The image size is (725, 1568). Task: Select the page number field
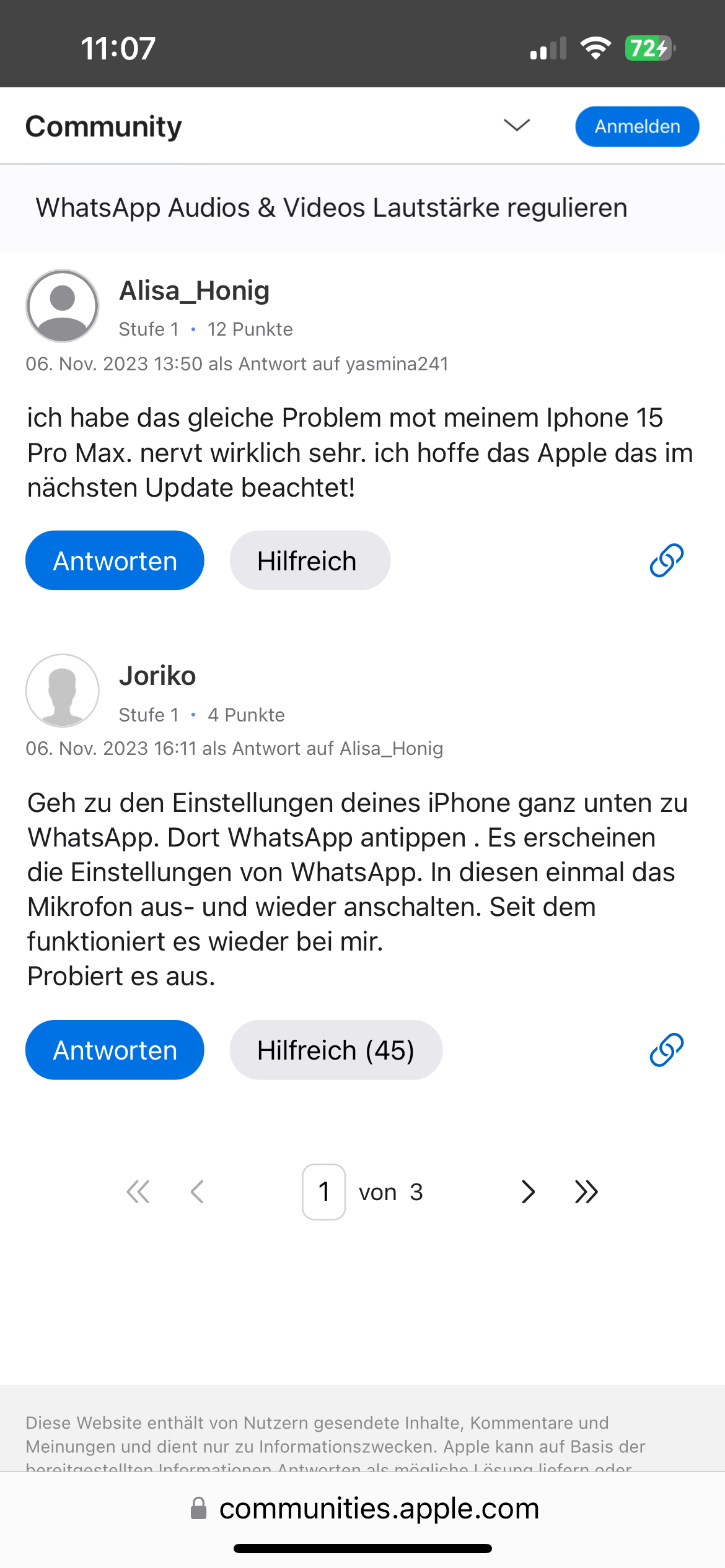pos(323,1191)
